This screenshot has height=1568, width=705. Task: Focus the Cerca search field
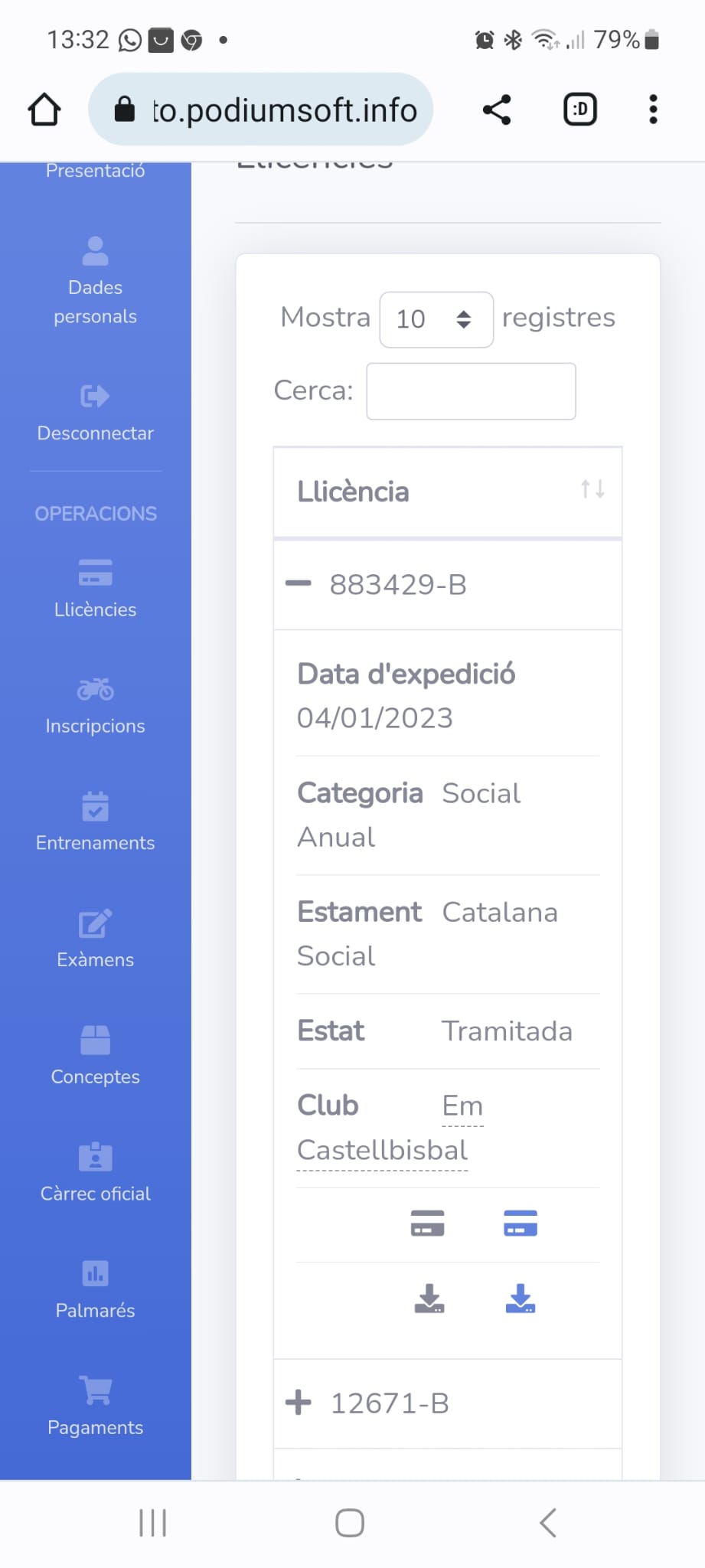[x=471, y=391]
